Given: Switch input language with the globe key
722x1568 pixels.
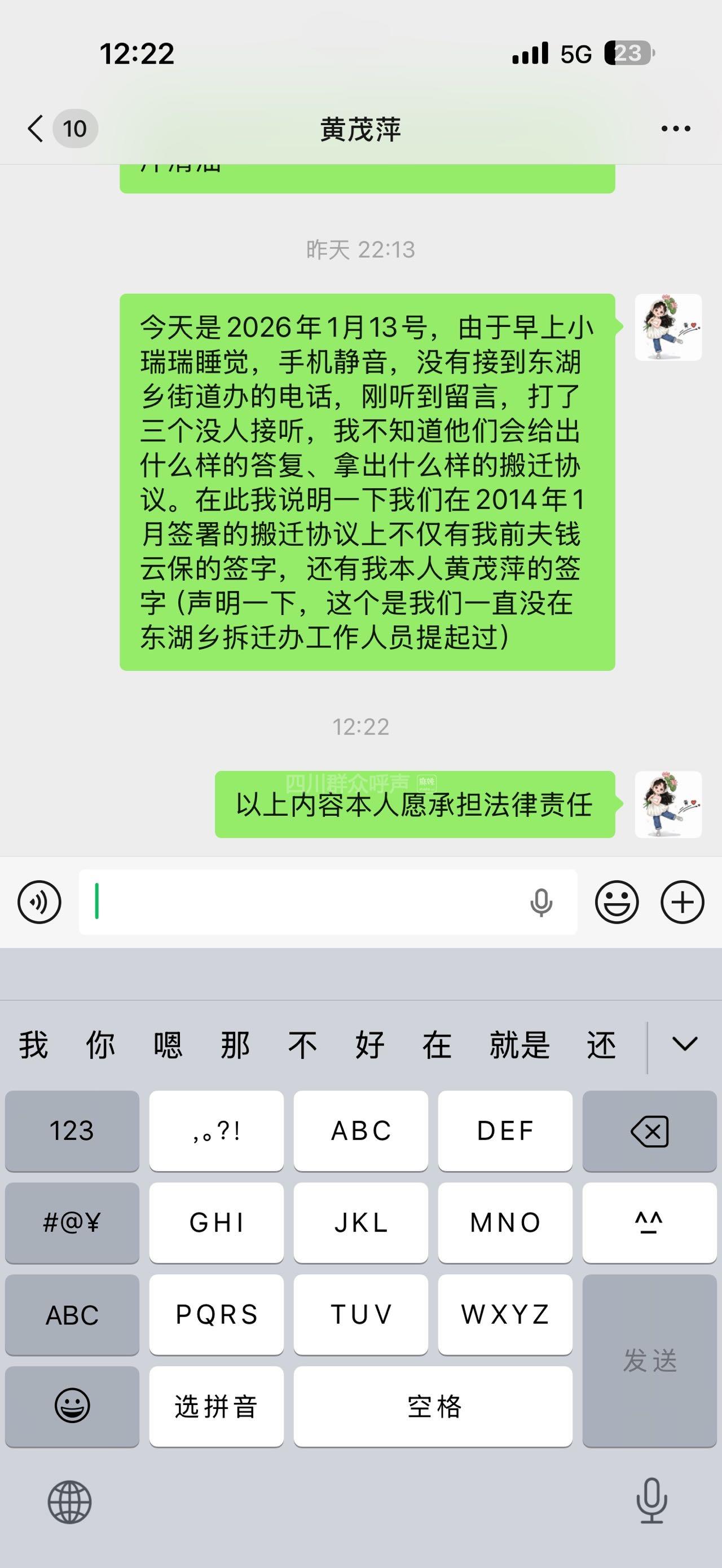Looking at the screenshot, I should [x=69, y=1501].
